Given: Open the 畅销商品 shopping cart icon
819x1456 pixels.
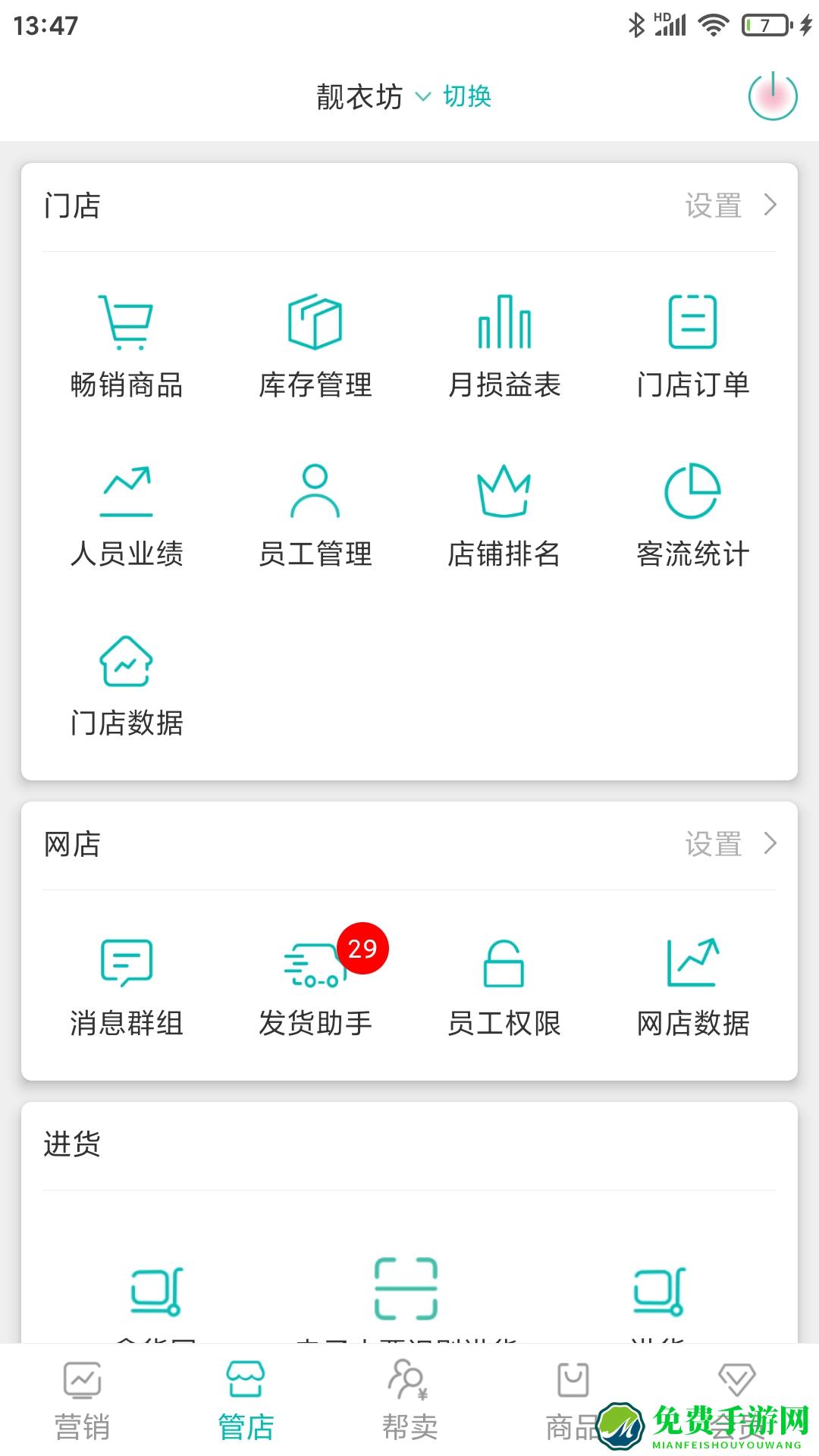Looking at the screenshot, I should (x=127, y=345).
